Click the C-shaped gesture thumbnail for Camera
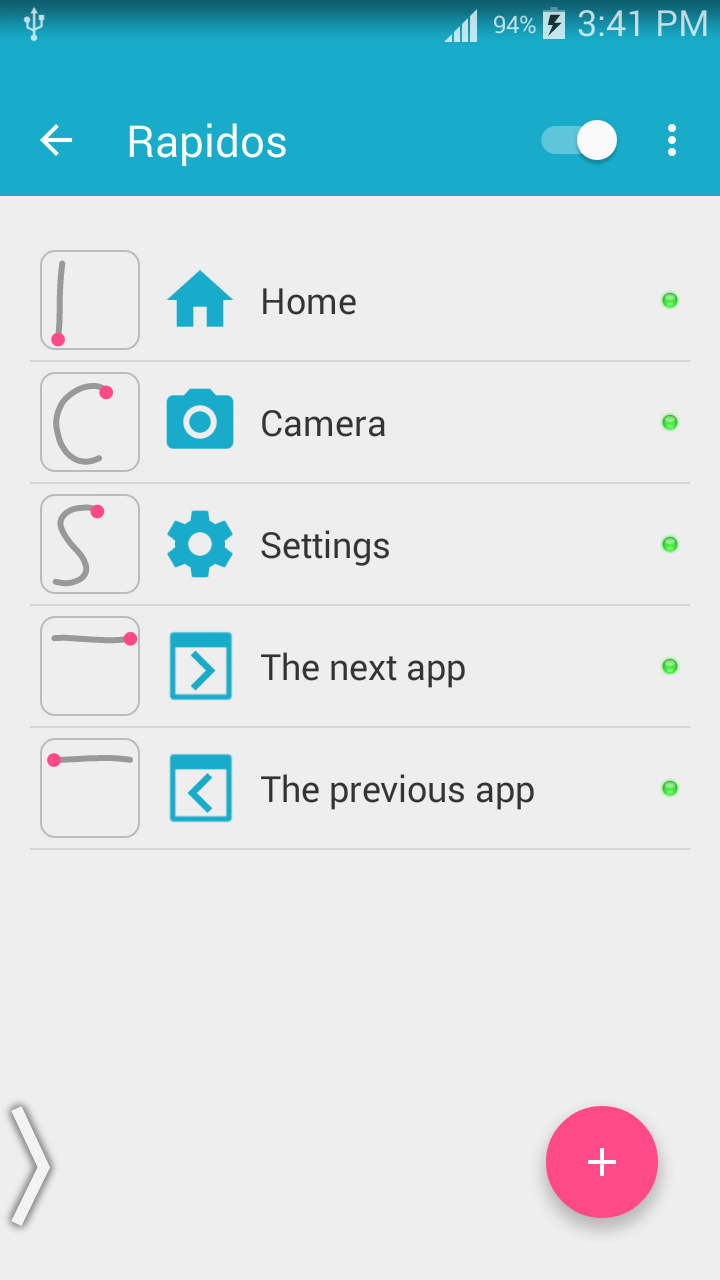Image resolution: width=720 pixels, height=1280 pixels. pos(89,422)
